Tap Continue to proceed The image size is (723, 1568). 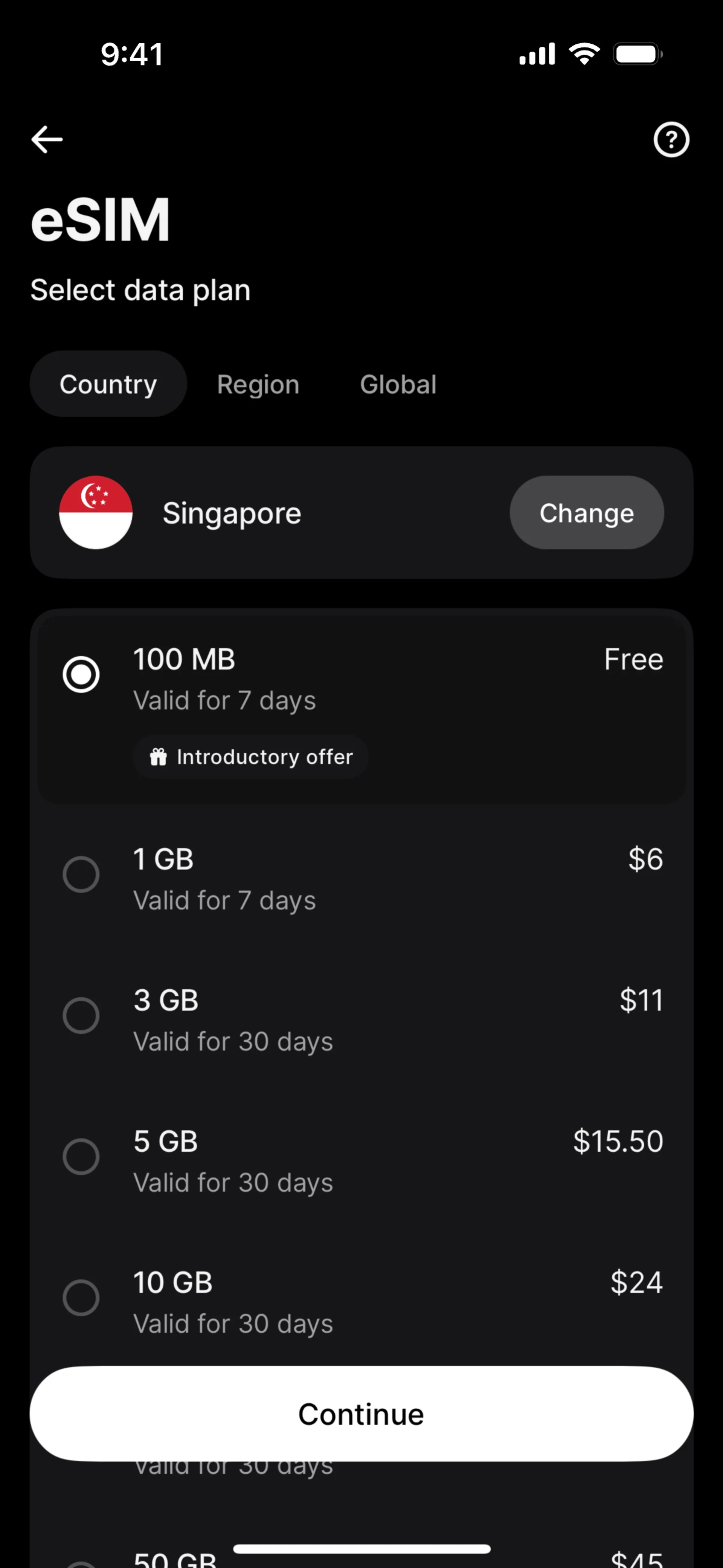tap(361, 1414)
